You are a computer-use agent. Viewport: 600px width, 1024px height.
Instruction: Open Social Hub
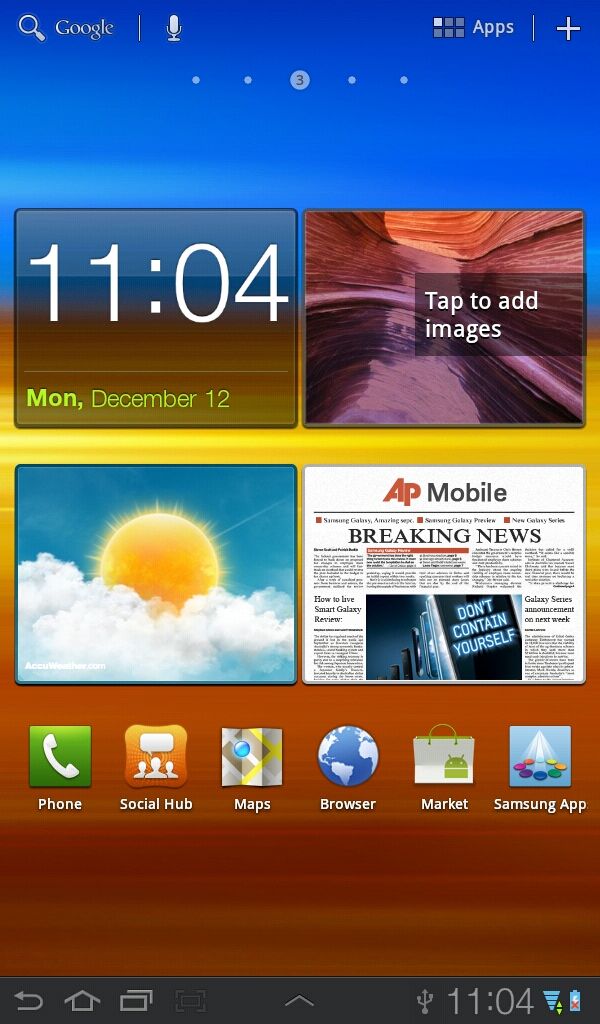(156, 768)
